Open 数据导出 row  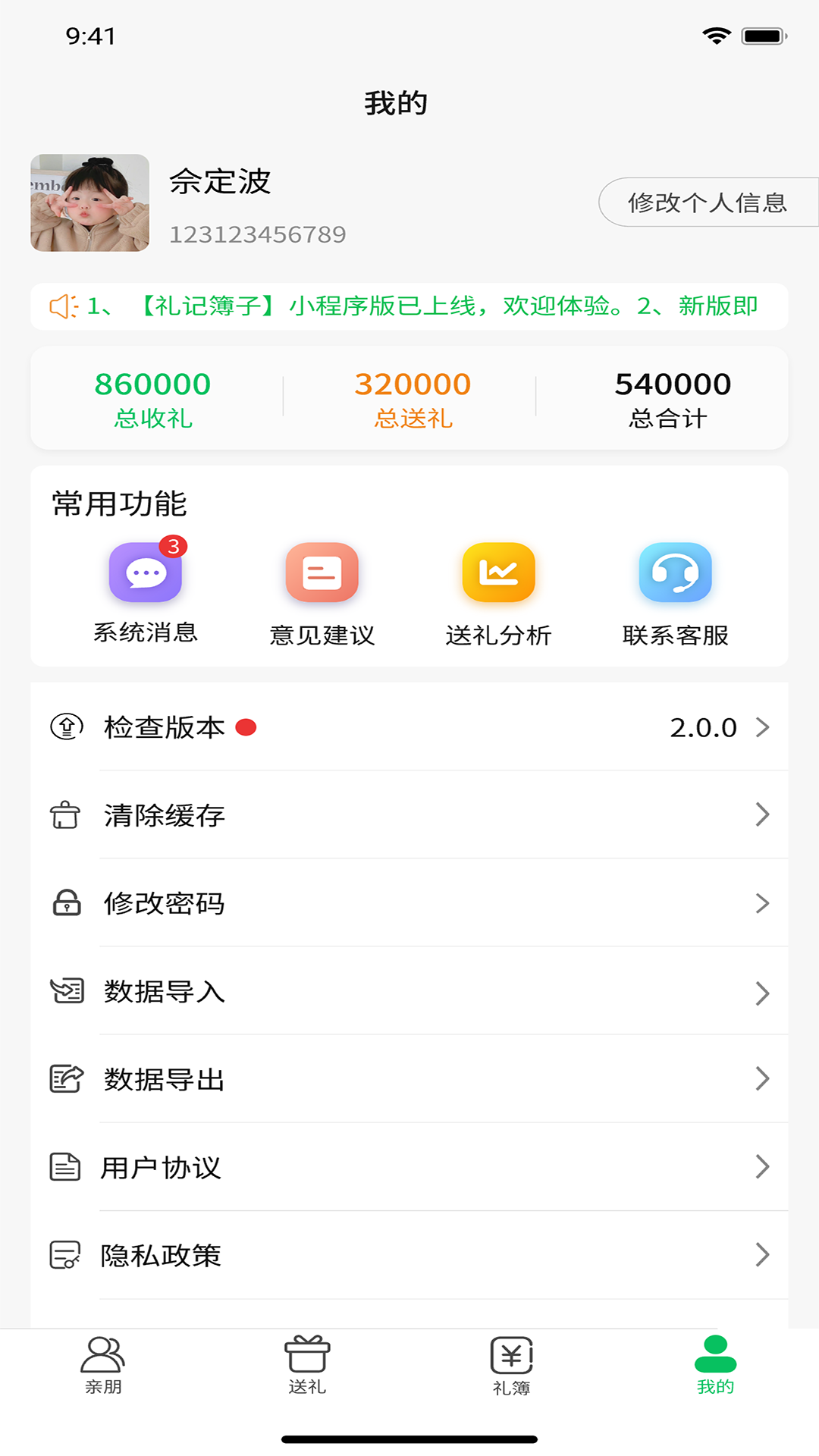(x=409, y=1079)
